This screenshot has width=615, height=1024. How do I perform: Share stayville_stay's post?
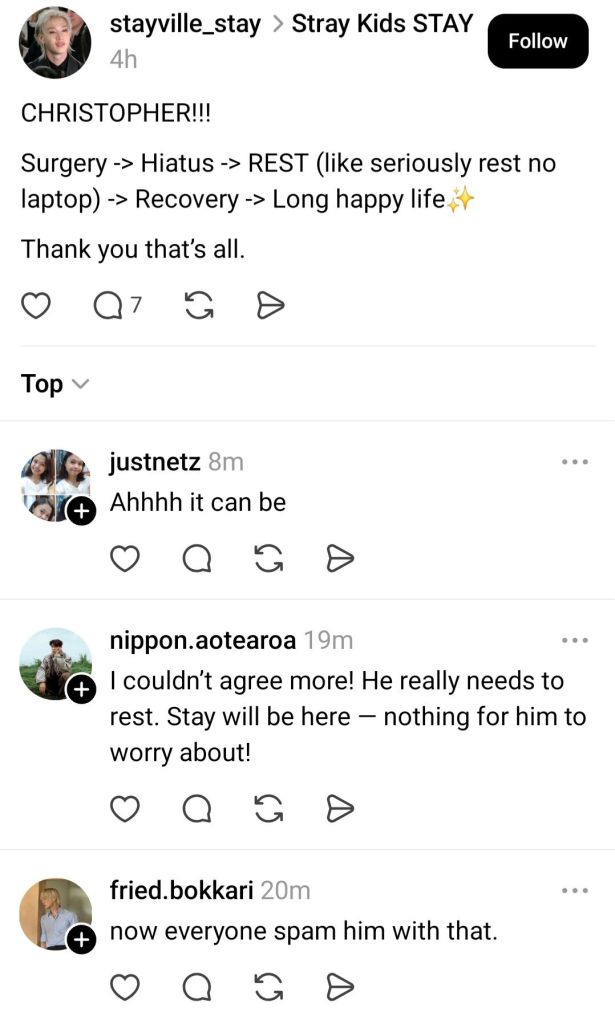(x=271, y=306)
